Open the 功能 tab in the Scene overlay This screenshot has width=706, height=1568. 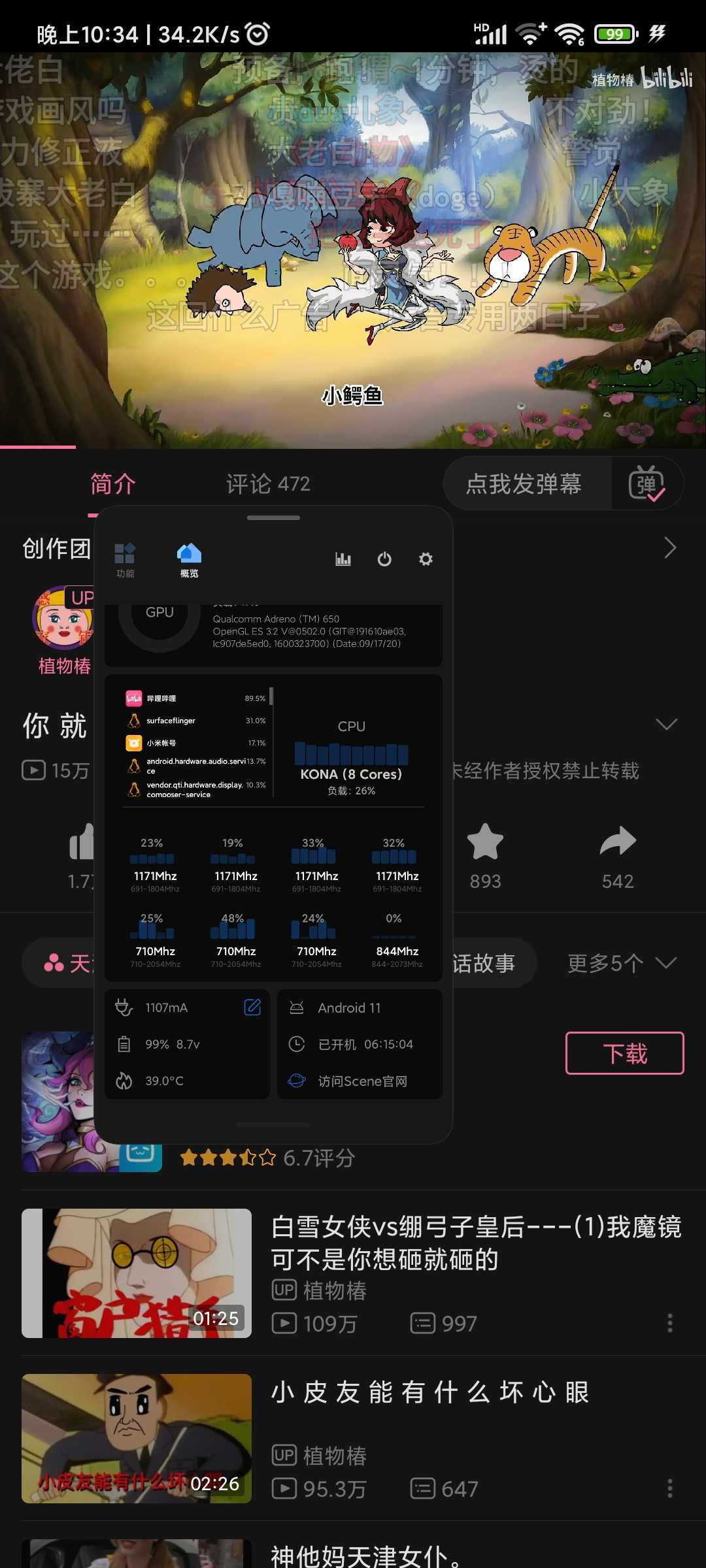point(125,560)
